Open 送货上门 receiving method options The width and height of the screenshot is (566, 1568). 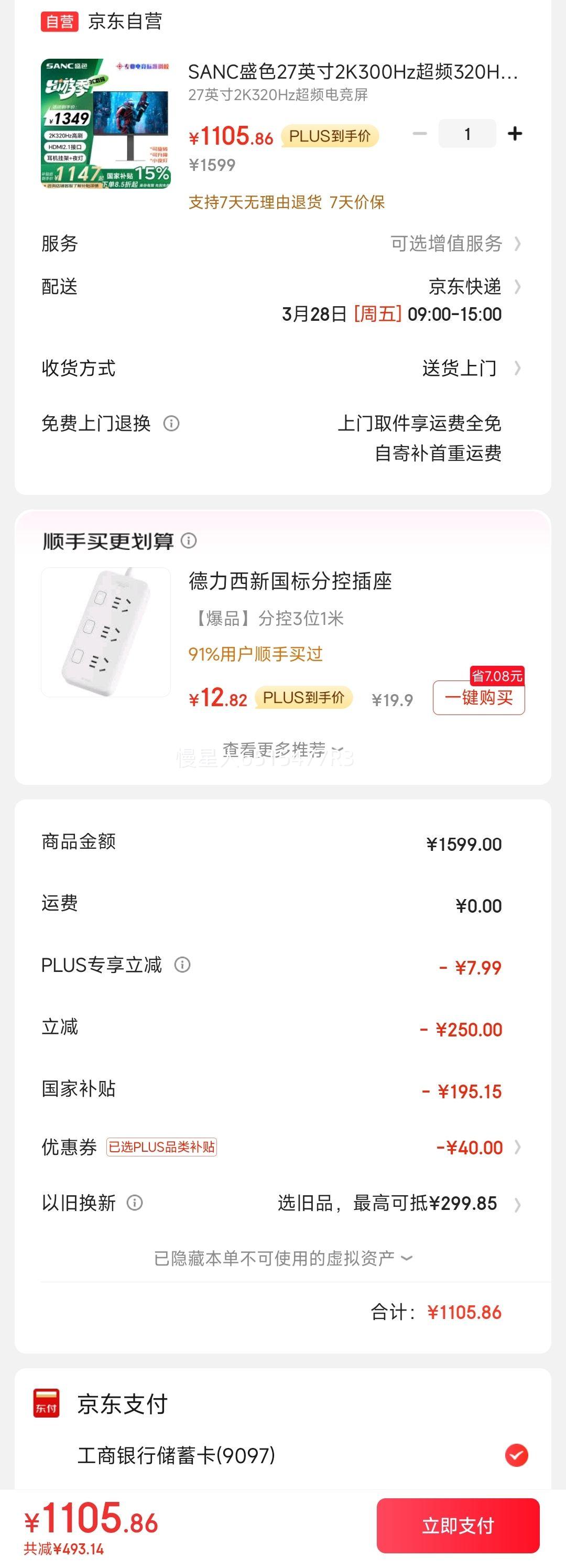[x=461, y=367]
